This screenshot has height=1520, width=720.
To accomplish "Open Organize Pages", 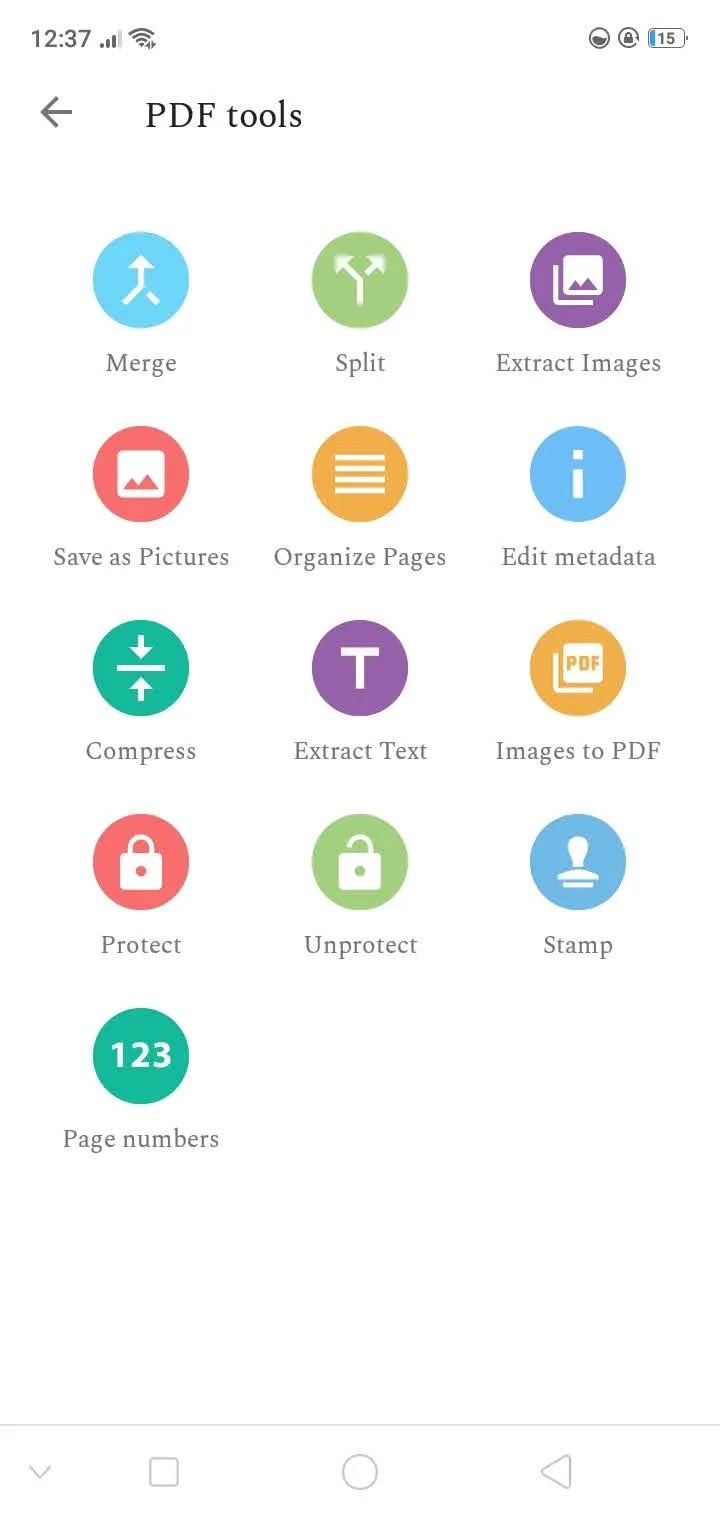I will pos(360,474).
